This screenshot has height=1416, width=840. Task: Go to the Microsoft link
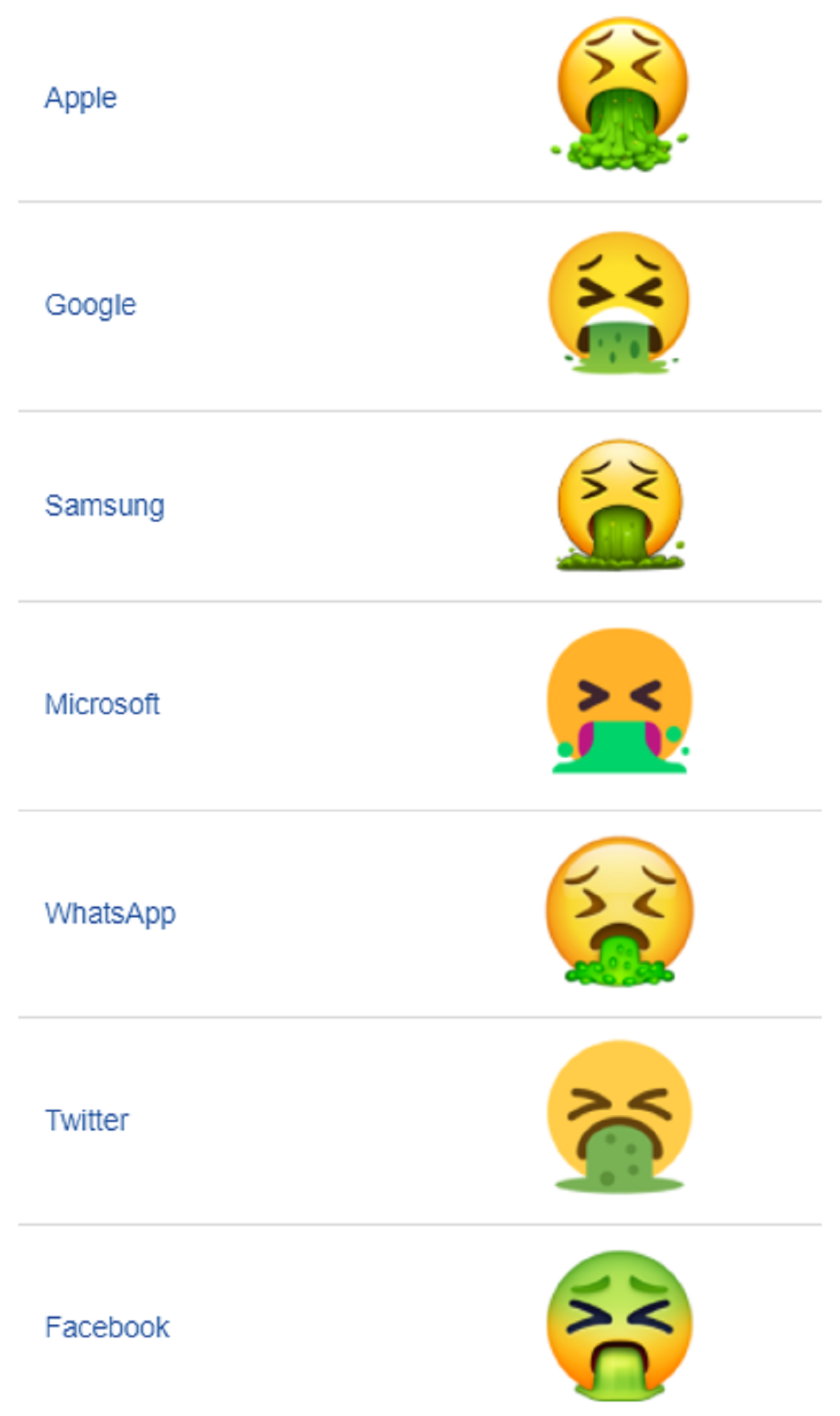pos(103,704)
